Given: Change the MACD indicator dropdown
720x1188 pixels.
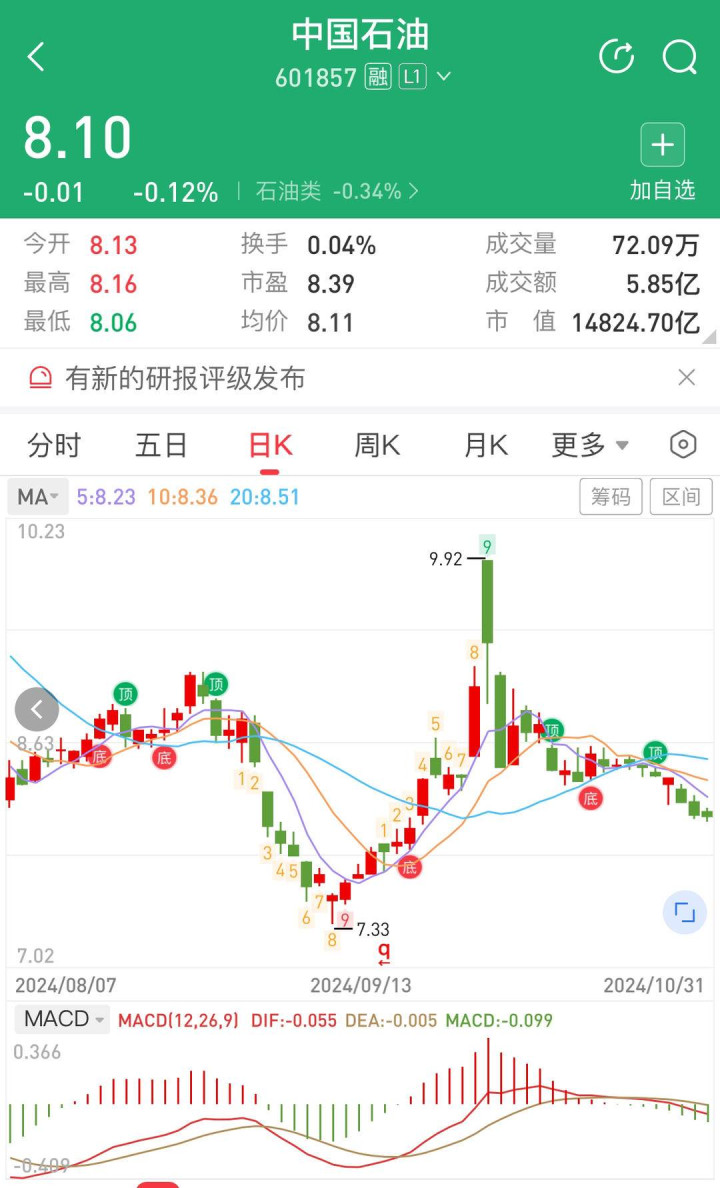Looking at the screenshot, I should 63,1019.
